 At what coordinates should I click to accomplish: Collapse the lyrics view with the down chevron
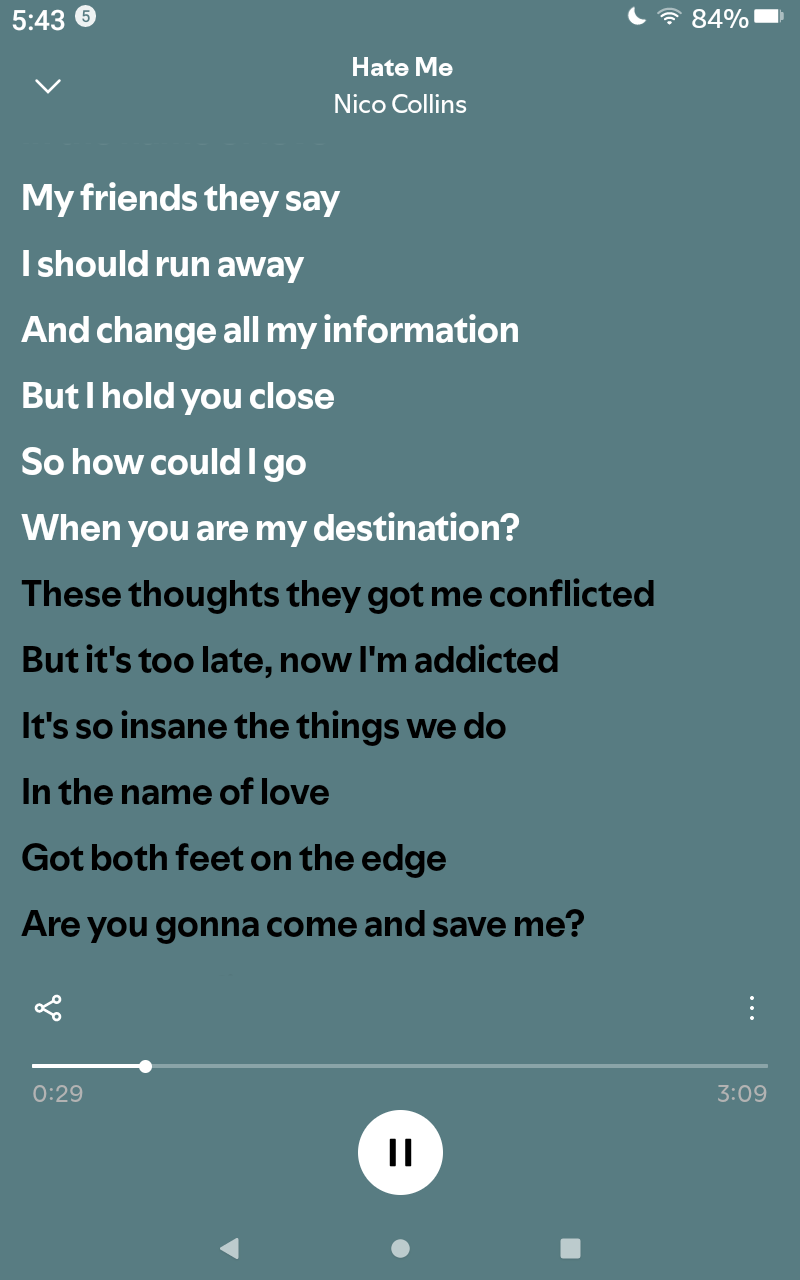pos(48,86)
